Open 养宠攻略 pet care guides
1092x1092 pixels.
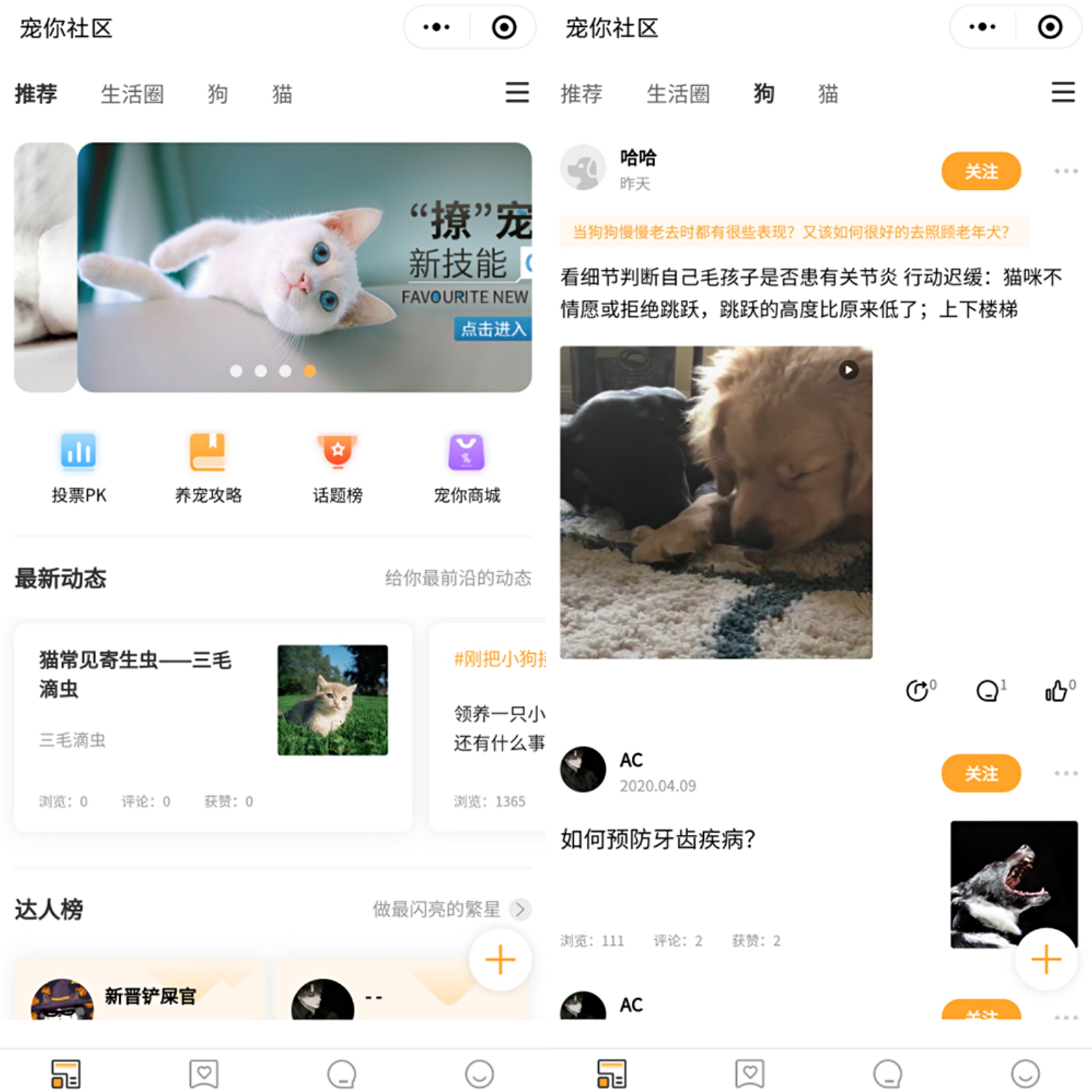coord(208,467)
